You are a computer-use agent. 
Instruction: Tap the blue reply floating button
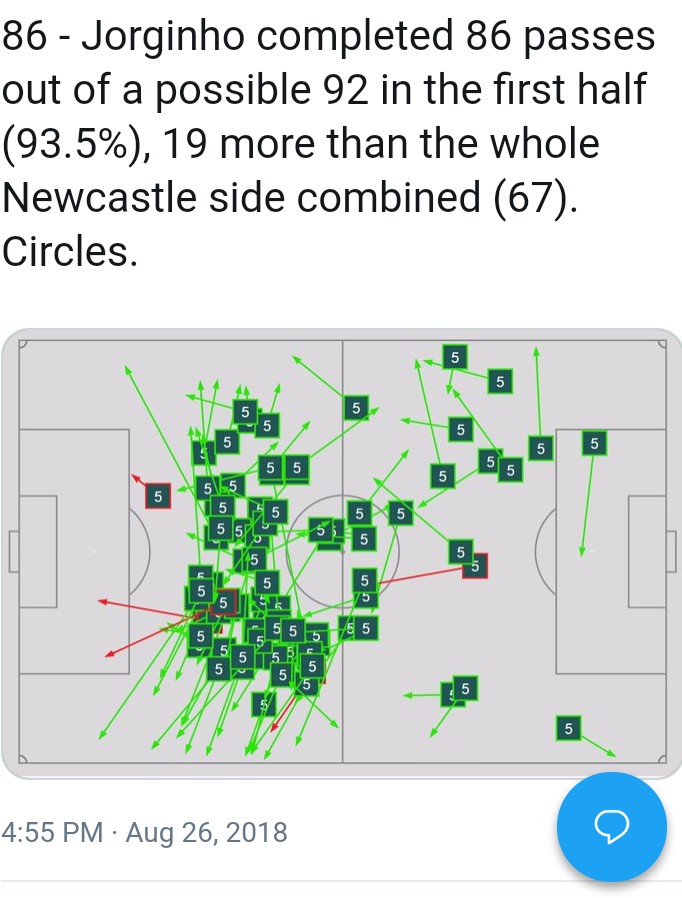pyautogui.click(x=612, y=826)
